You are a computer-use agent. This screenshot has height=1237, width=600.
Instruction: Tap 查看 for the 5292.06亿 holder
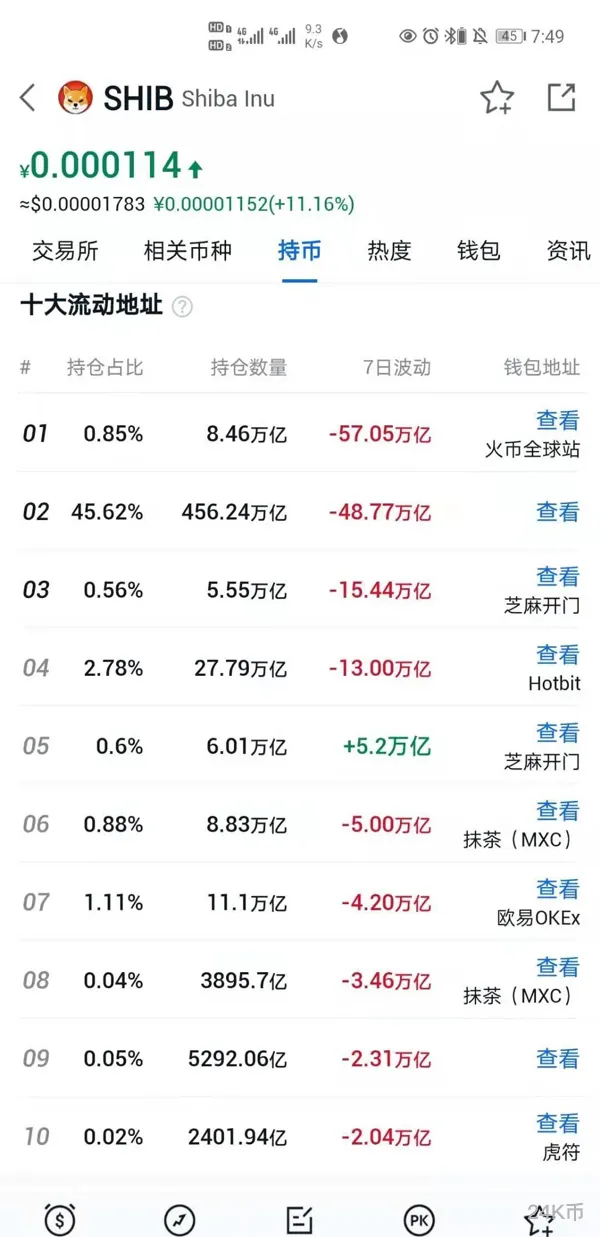click(x=557, y=1058)
